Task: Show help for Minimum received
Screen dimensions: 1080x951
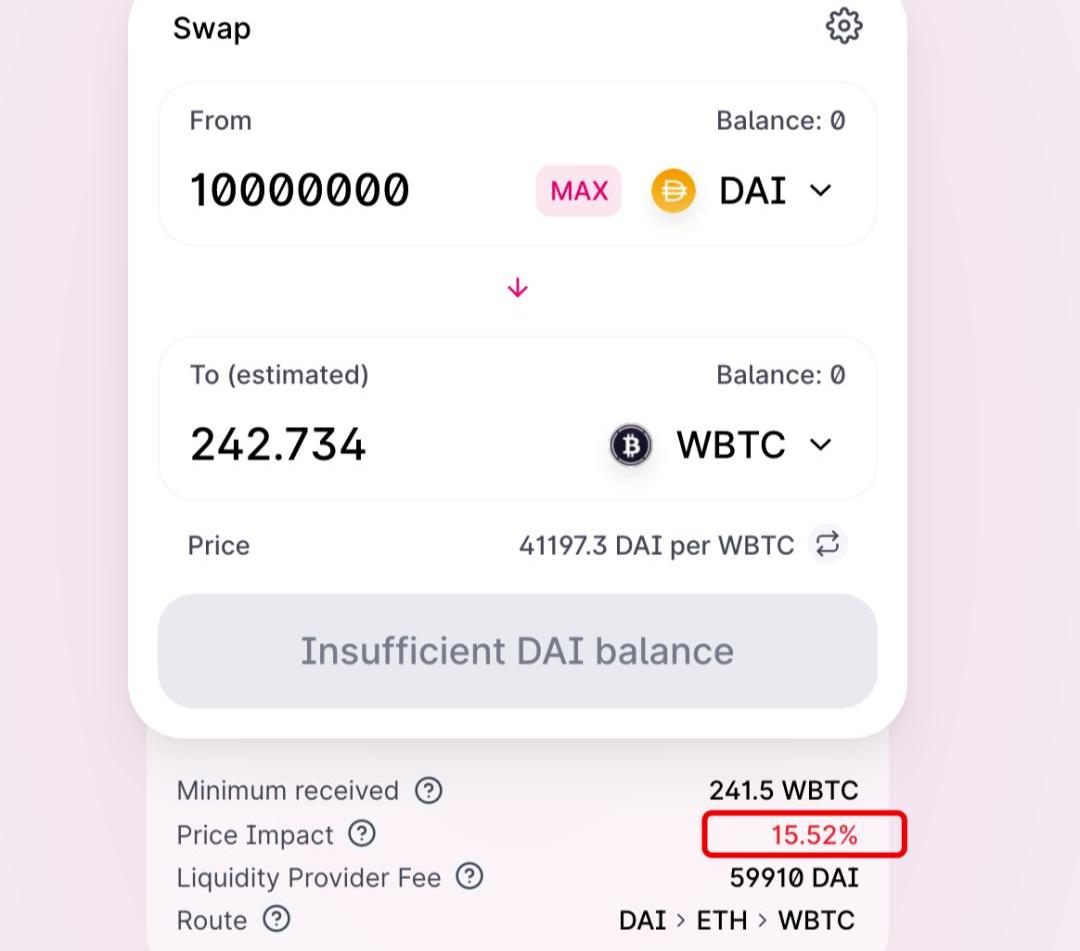Action: point(428,790)
